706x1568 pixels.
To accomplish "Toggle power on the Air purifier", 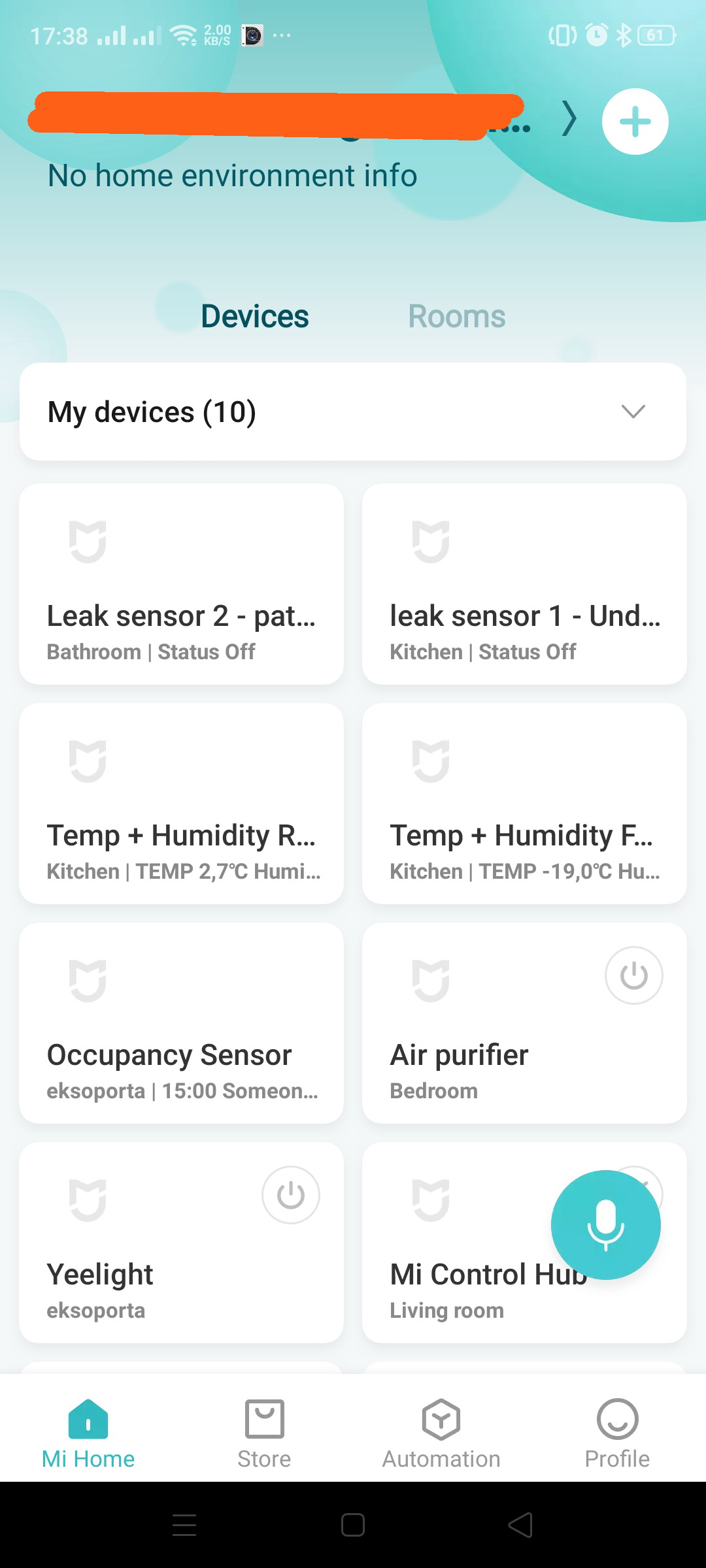I will click(634, 975).
